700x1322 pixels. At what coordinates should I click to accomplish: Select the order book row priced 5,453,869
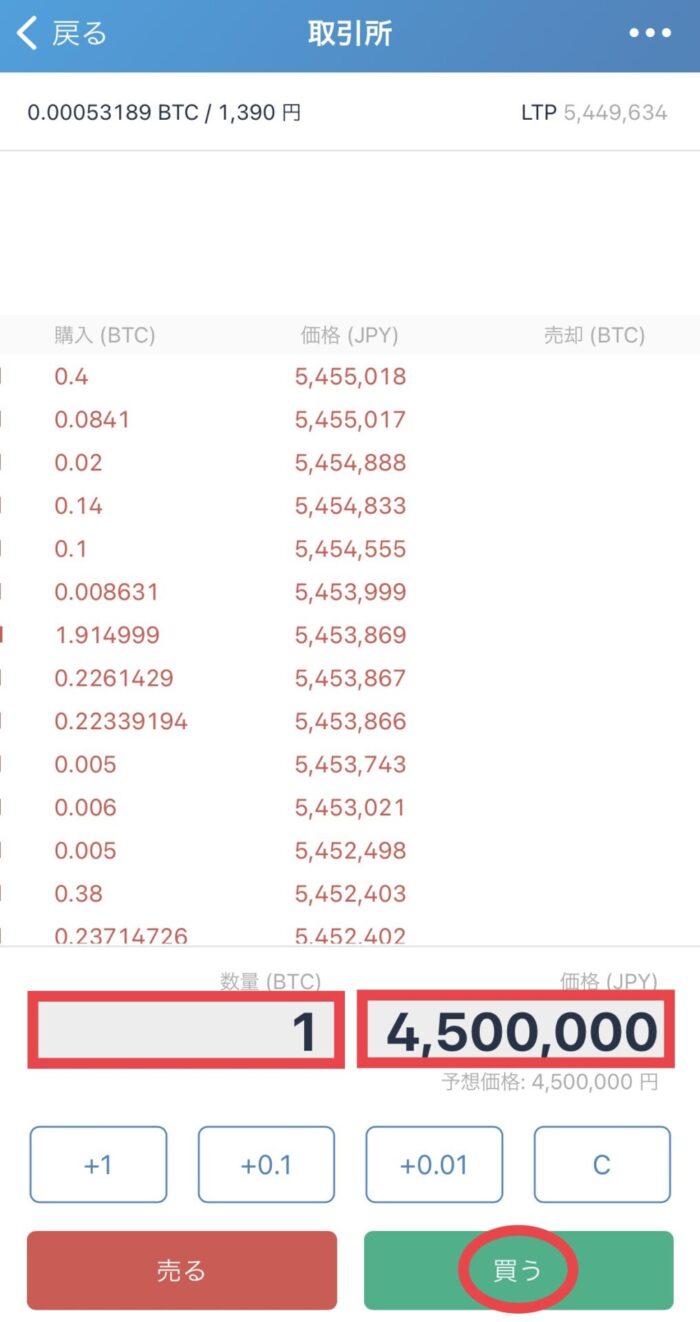click(350, 635)
